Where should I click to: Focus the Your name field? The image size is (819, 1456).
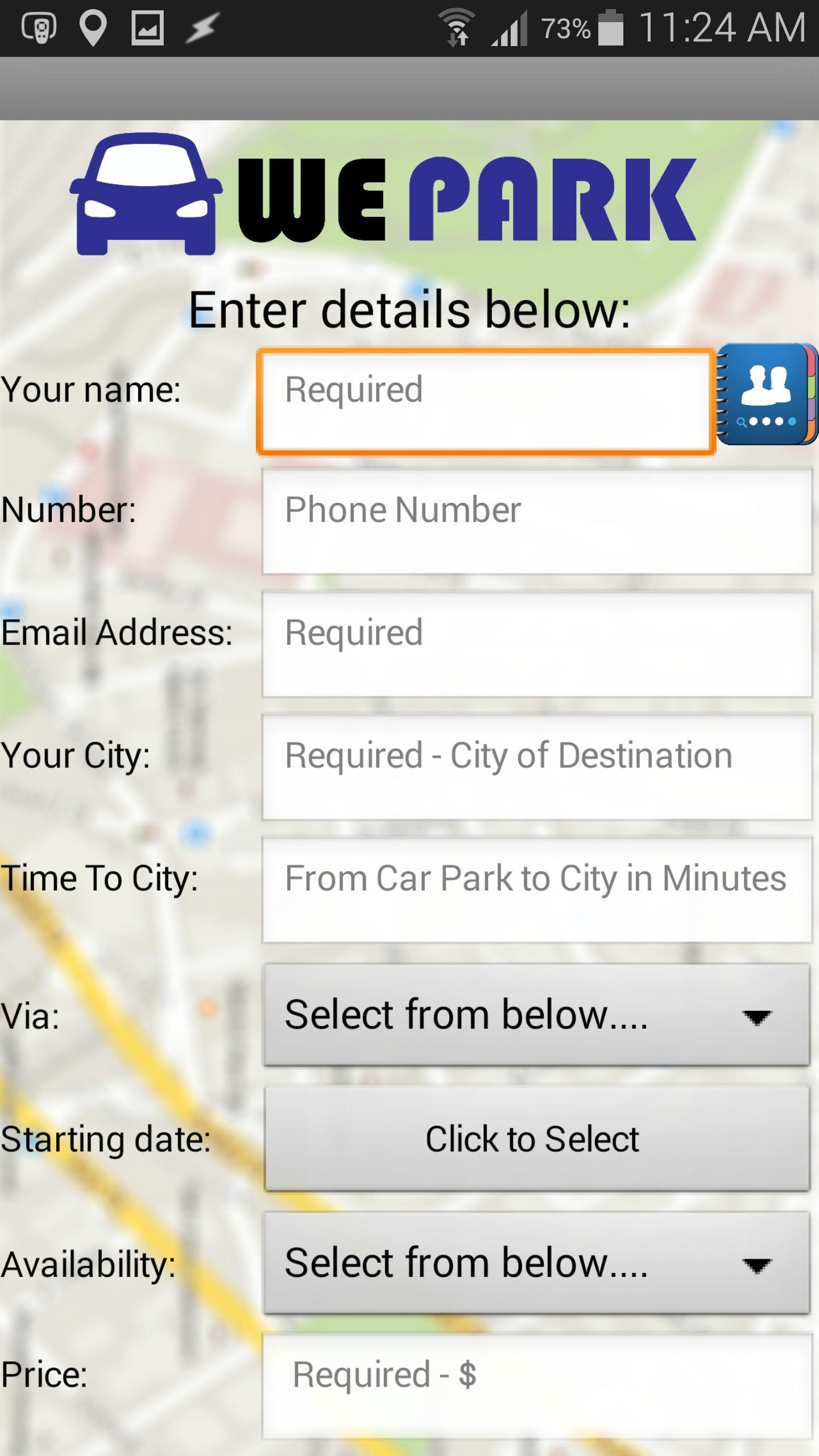(x=486, y=401)
